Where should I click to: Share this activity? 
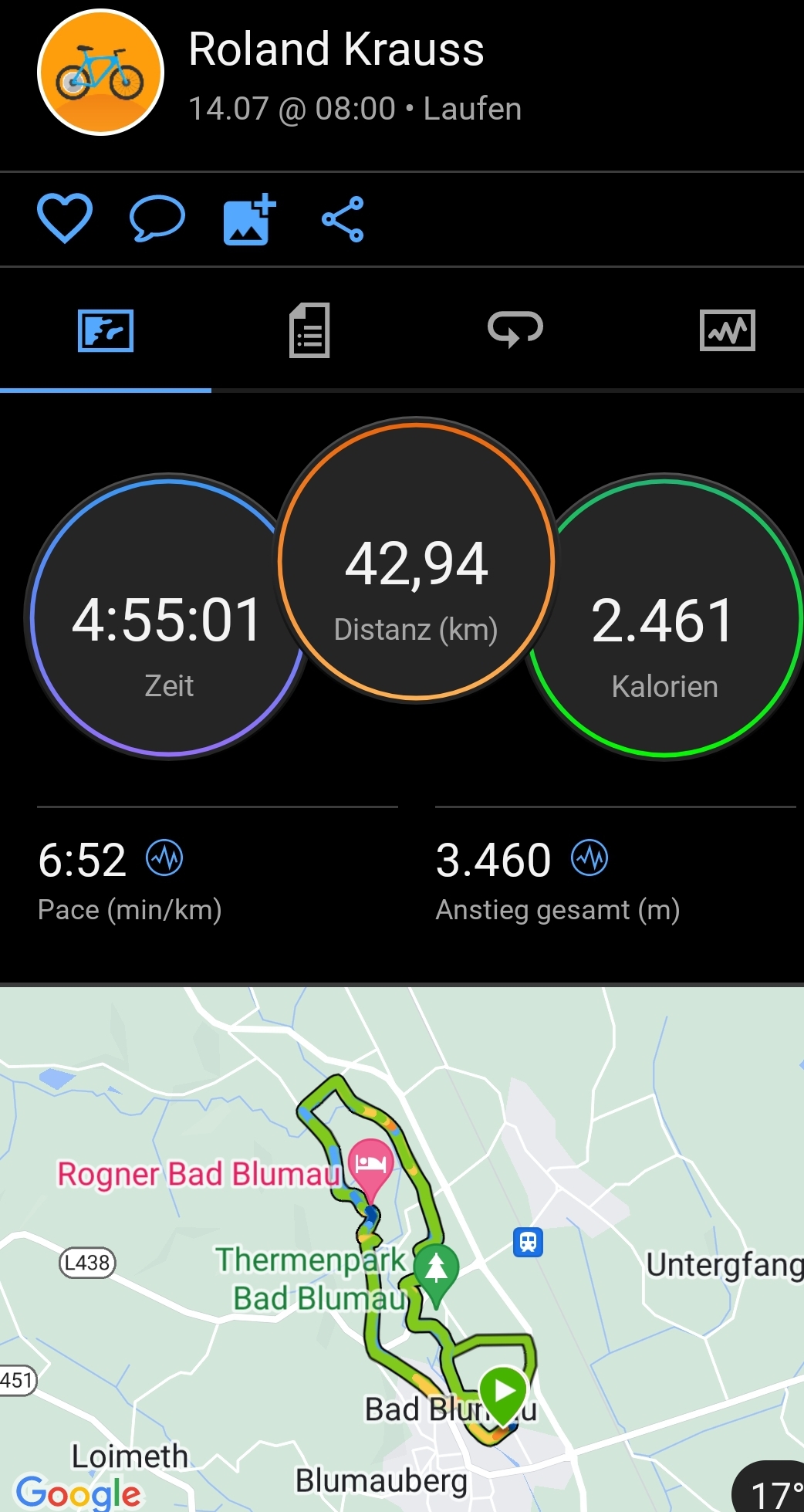click(x=343, y=219)
